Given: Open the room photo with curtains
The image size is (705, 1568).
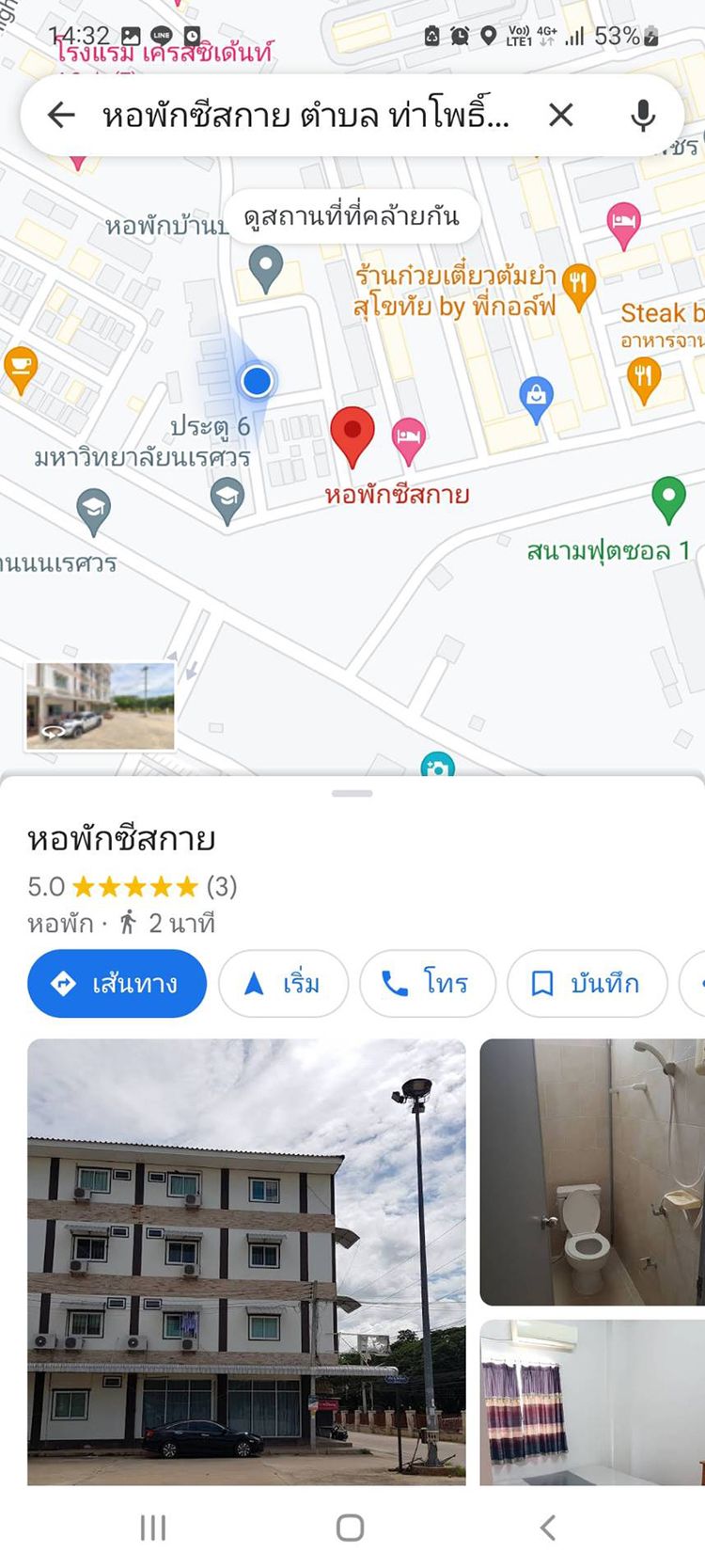Looking at the screenshot, I should coord(592,1402).
